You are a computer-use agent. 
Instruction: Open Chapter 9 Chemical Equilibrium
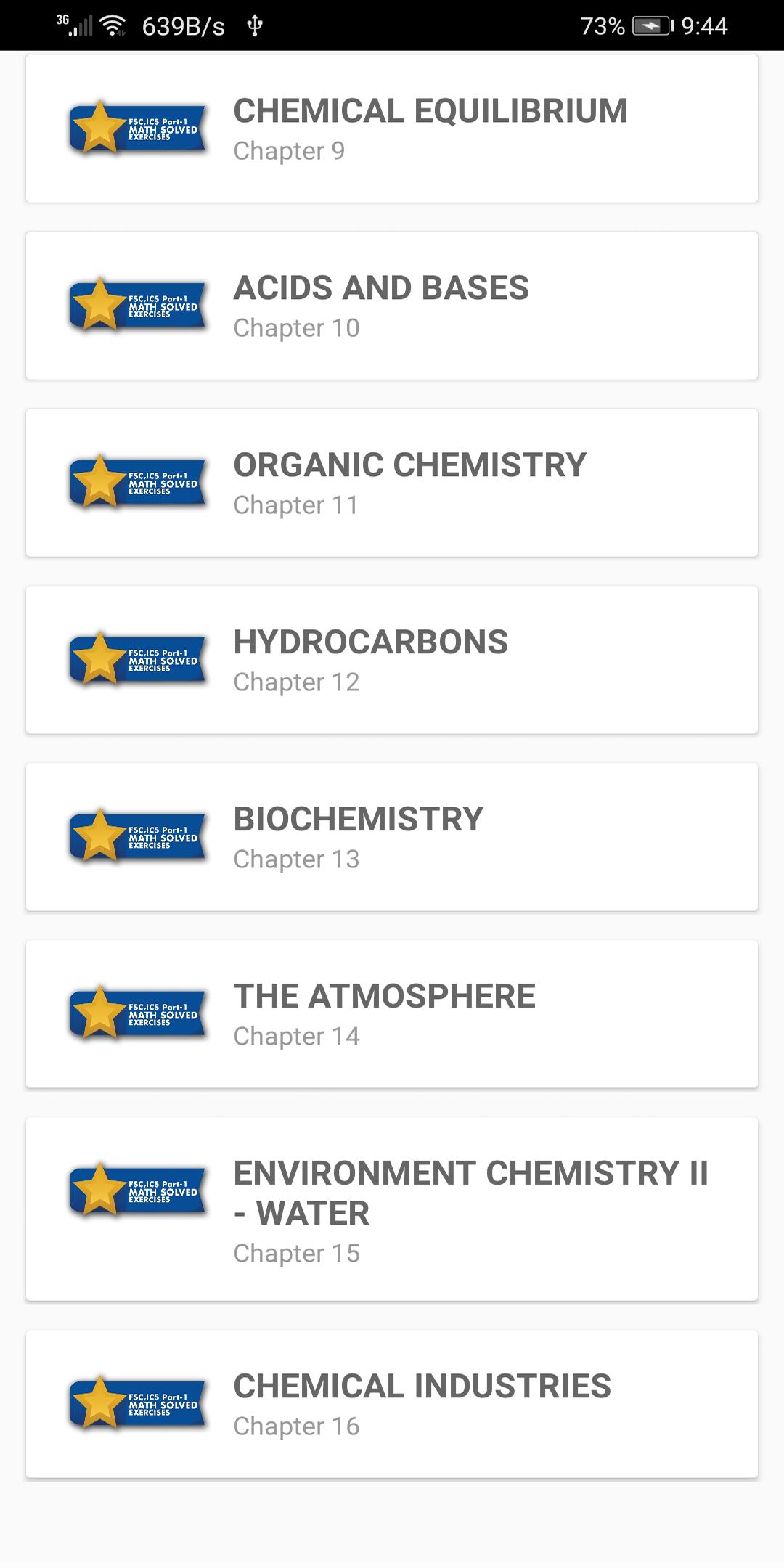pyautogui.click(x=392, y=128)
